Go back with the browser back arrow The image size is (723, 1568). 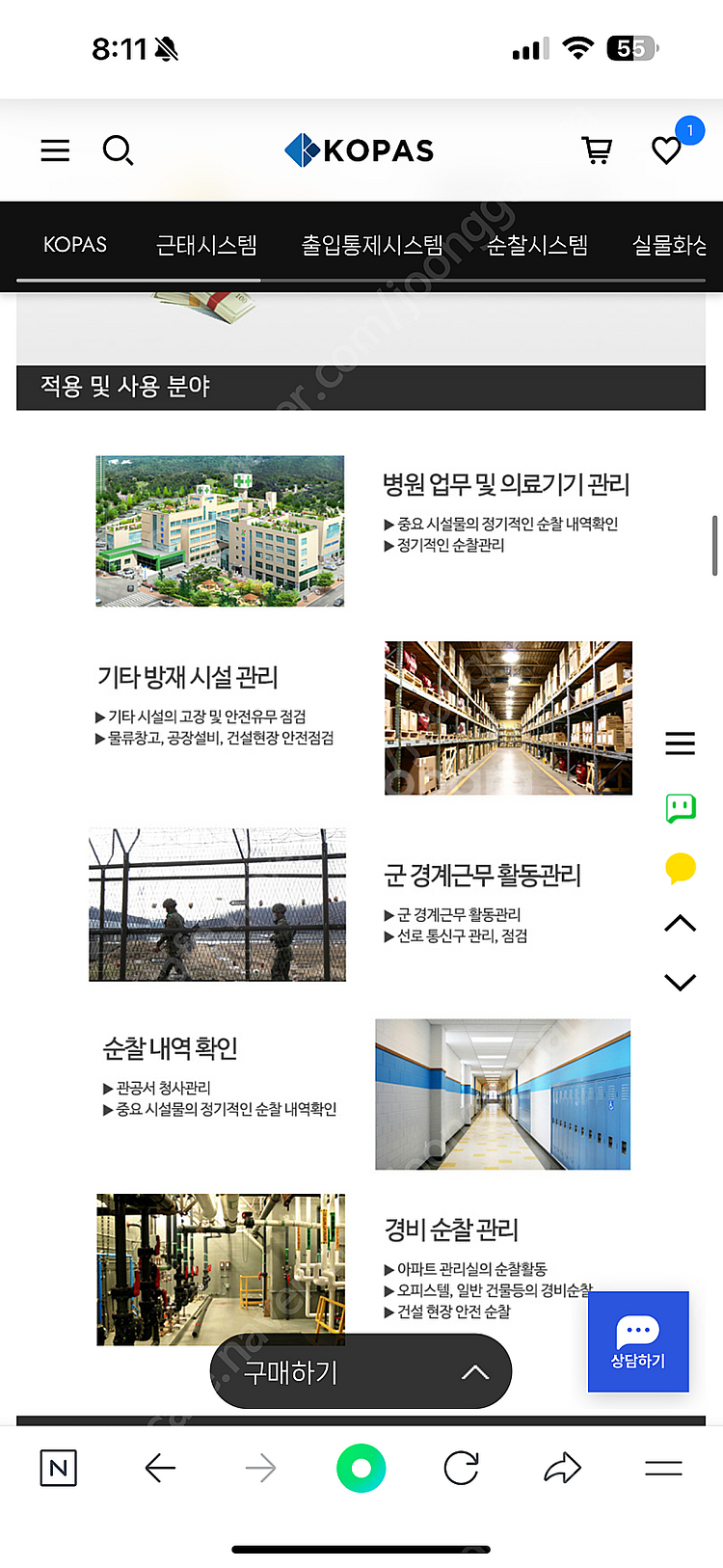pos(160,1469)
